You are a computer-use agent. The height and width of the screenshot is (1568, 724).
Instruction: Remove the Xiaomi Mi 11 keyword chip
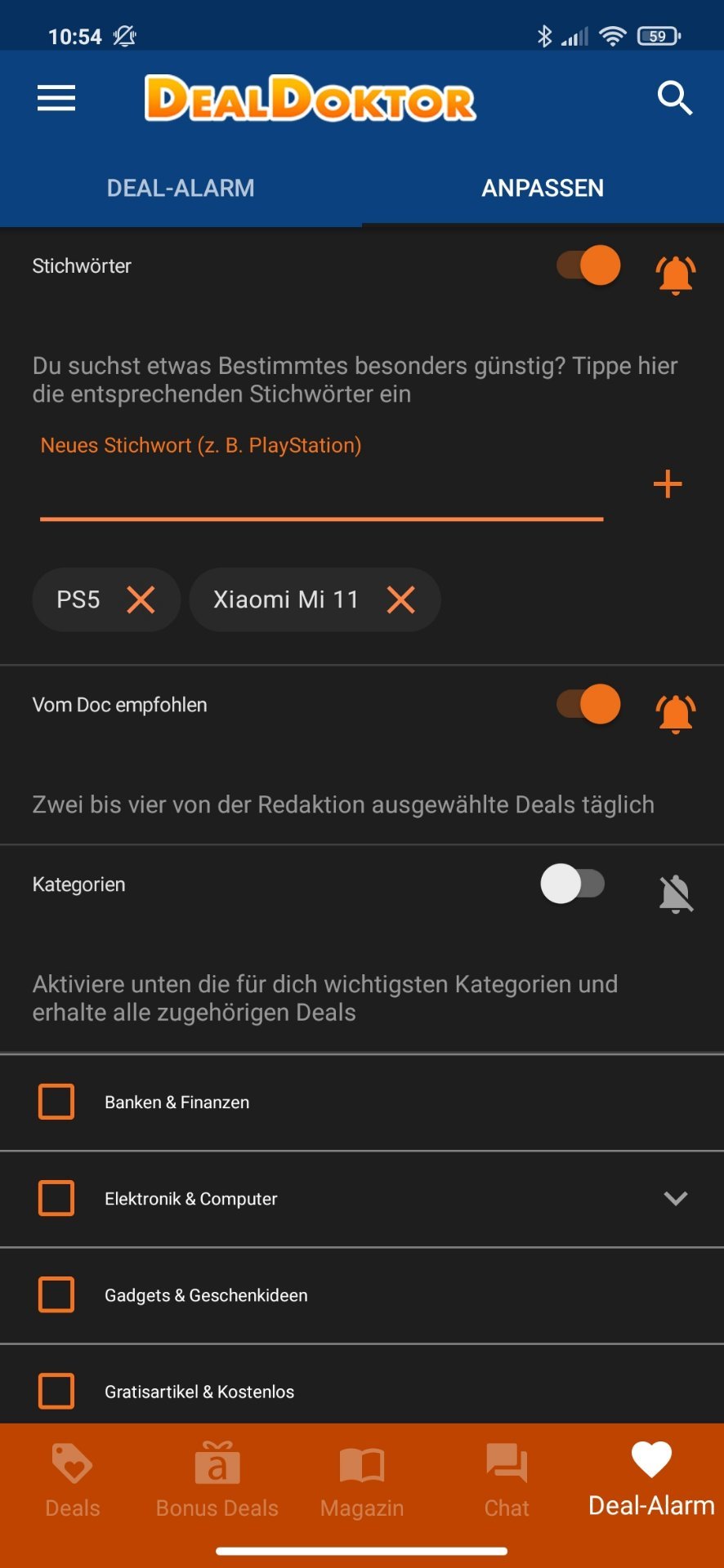[x=401, y=599]
